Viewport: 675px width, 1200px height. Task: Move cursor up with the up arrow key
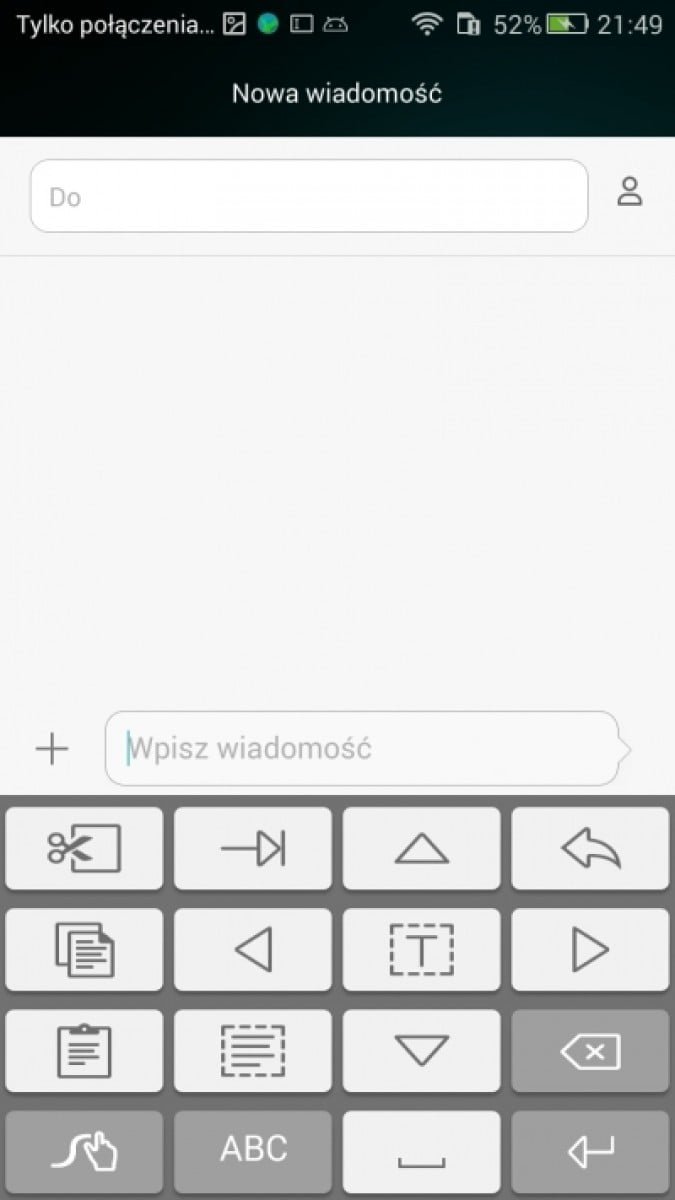(x=421, y=849)
